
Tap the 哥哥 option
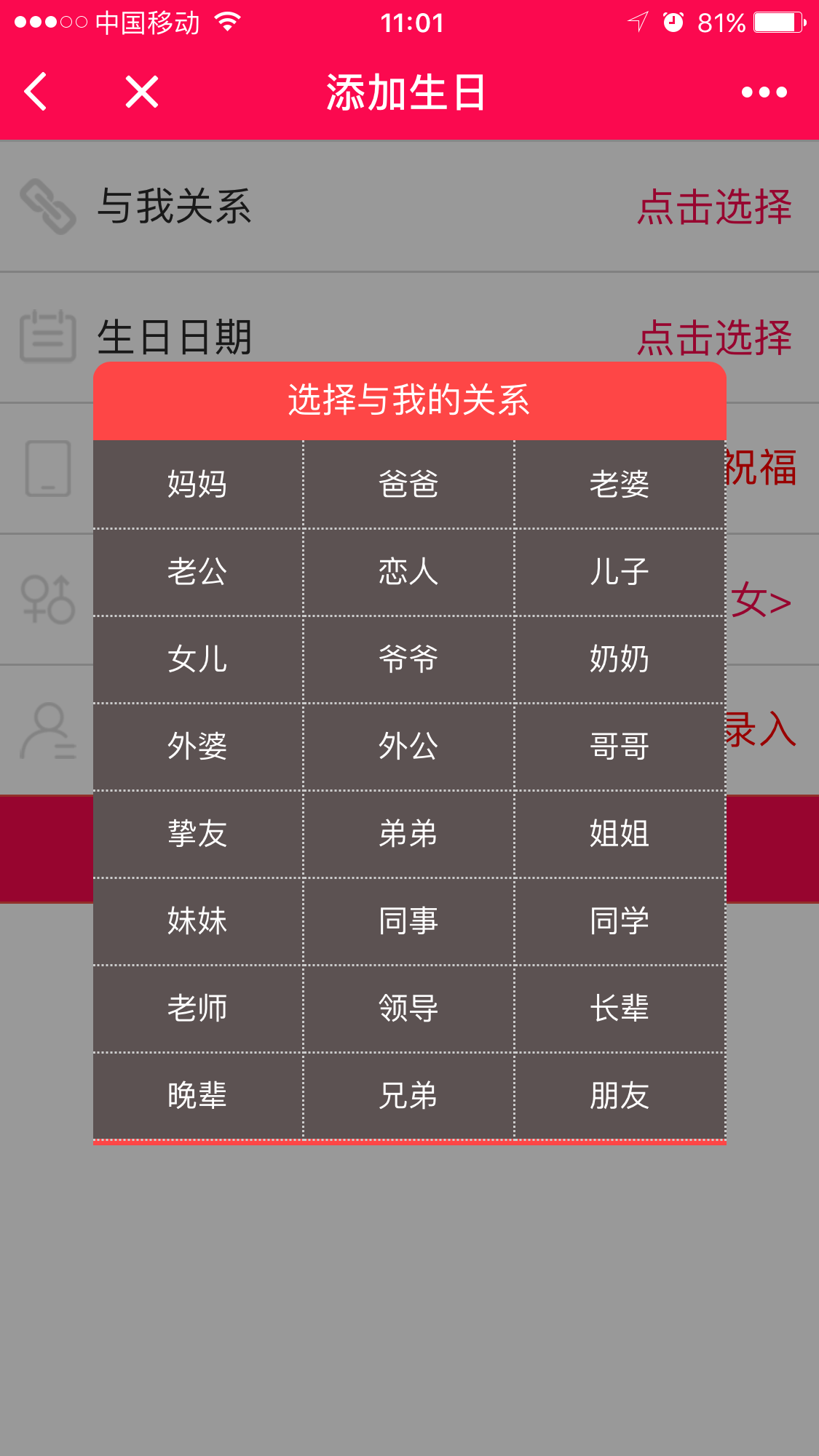coord(620,747)
